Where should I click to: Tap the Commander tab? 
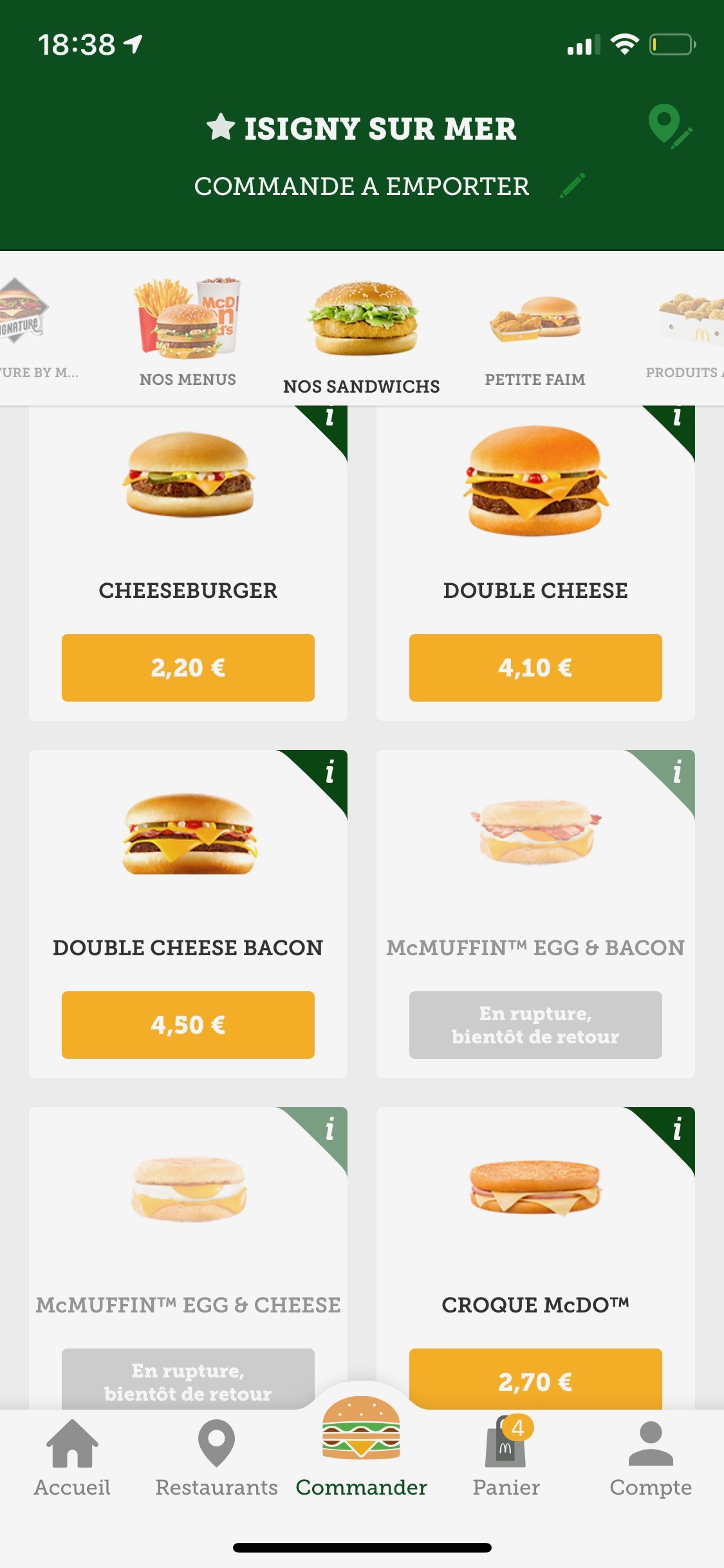361,1448
